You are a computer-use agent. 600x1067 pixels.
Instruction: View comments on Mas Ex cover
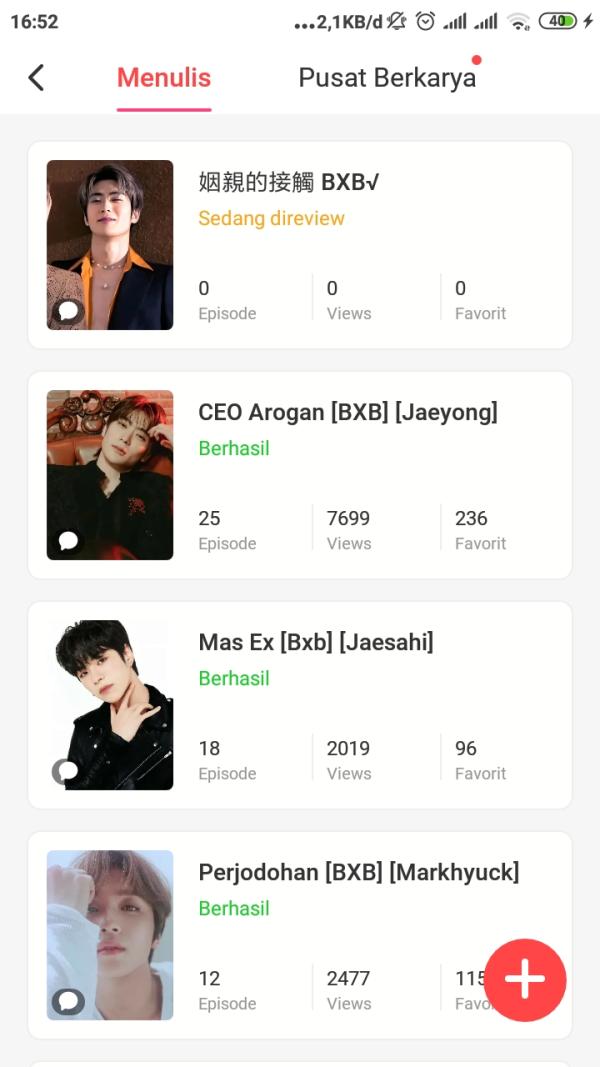click(68, 771)
